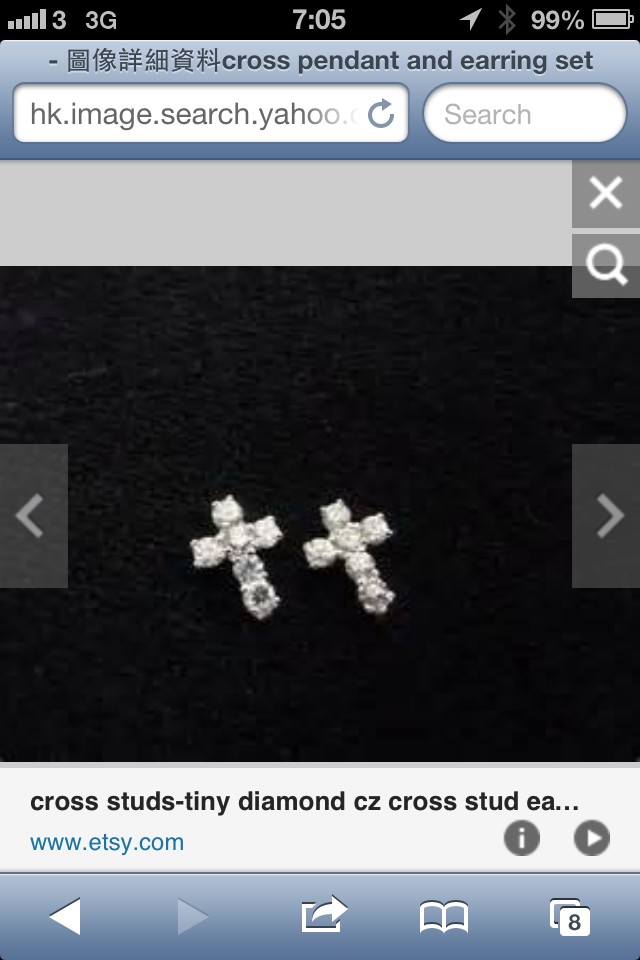Screen dimensions: 640x960
Task: Open the magnifier search icon
Action: tap(606, 266)
